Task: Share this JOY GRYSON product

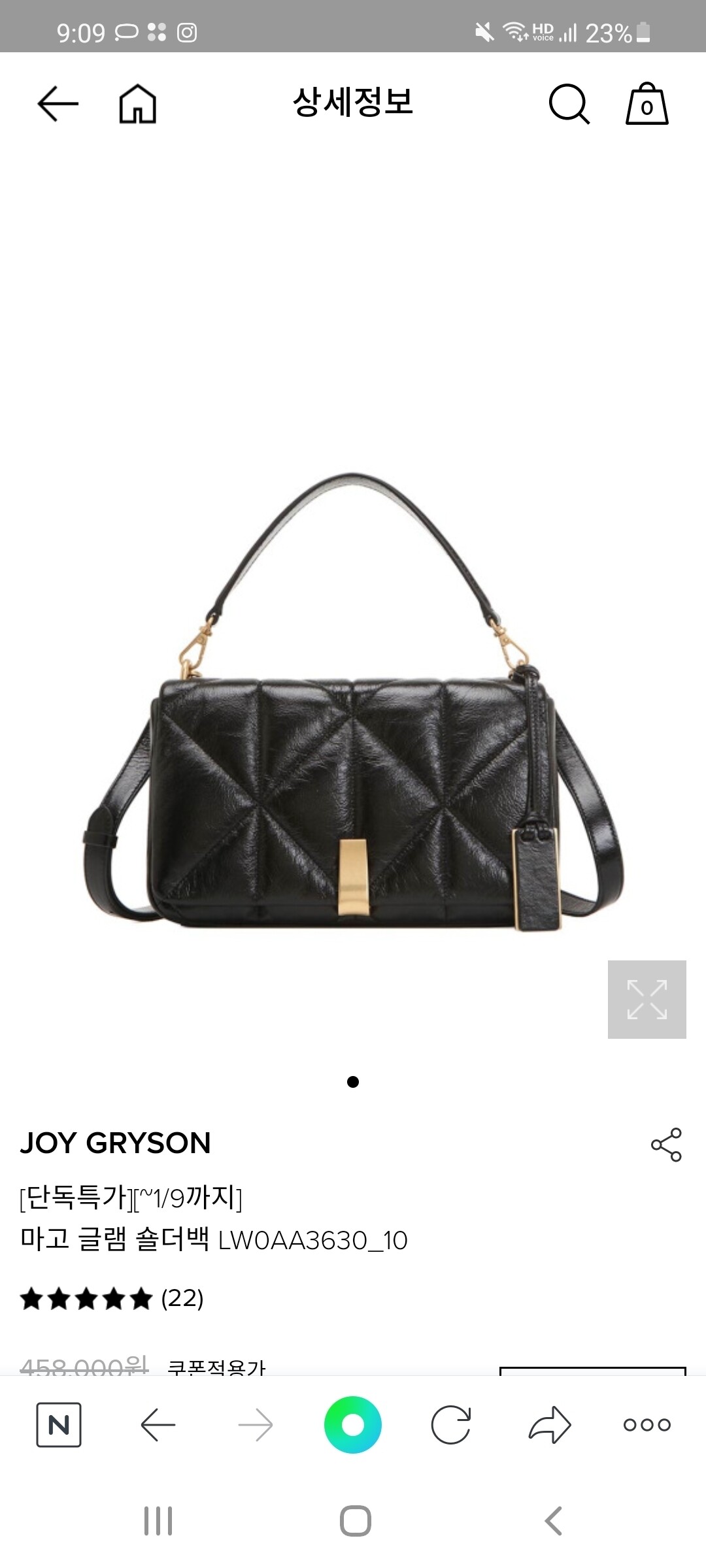Action: 666,1144
